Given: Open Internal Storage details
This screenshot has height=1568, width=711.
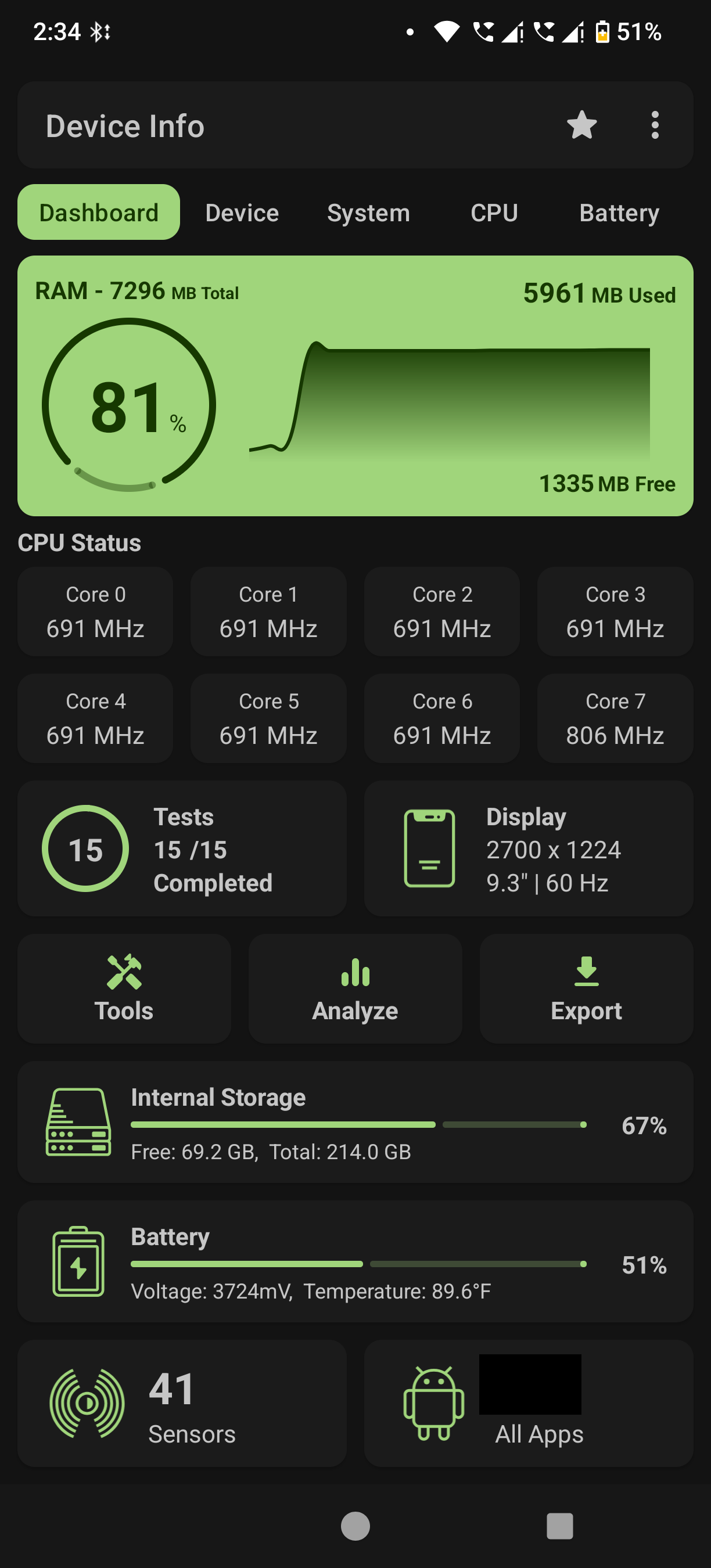Looking at the screenshot, I should [355, 1122].
